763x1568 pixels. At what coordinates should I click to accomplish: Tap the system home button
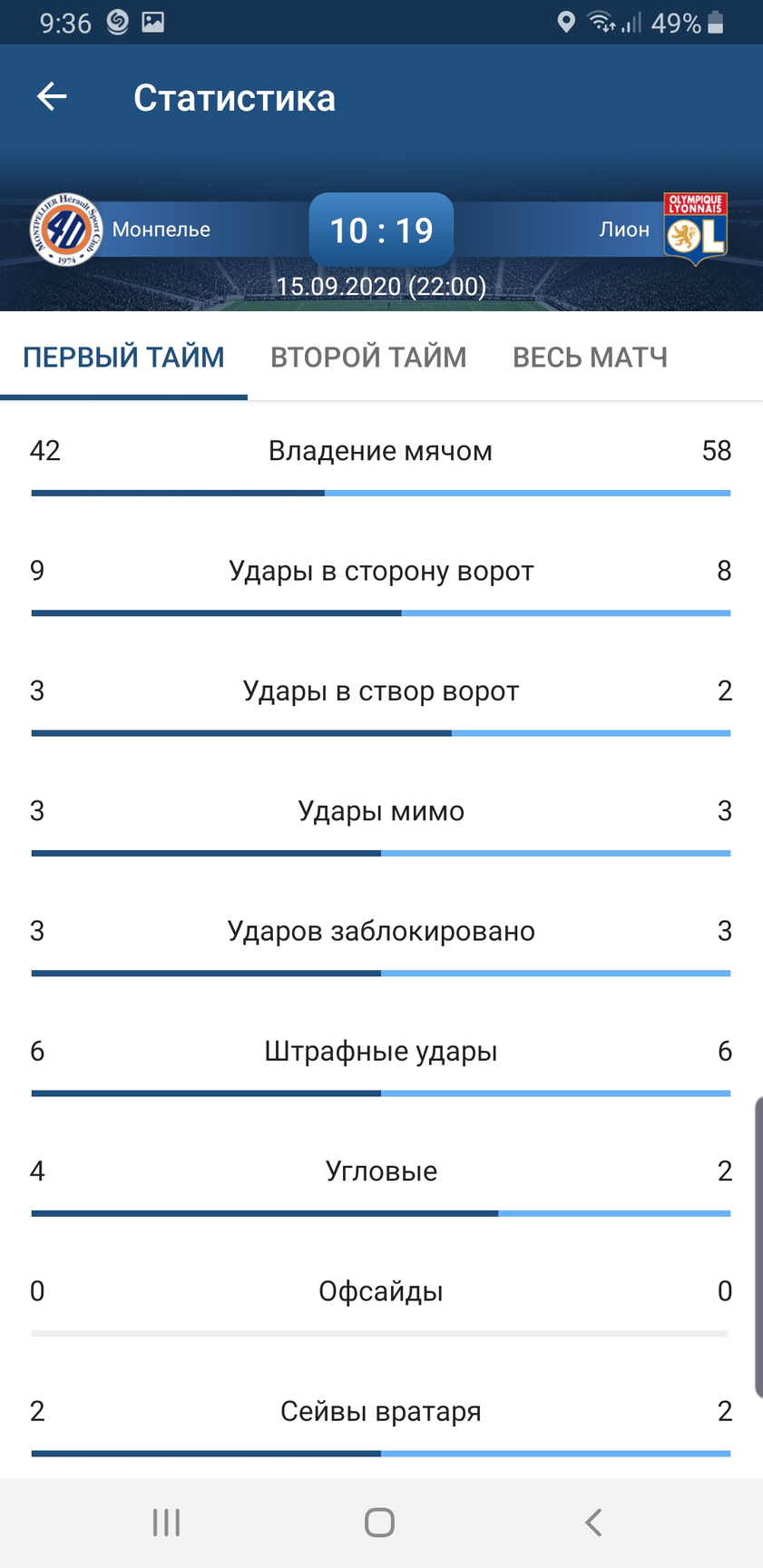pyautogui.click(x=379, y=1522)
